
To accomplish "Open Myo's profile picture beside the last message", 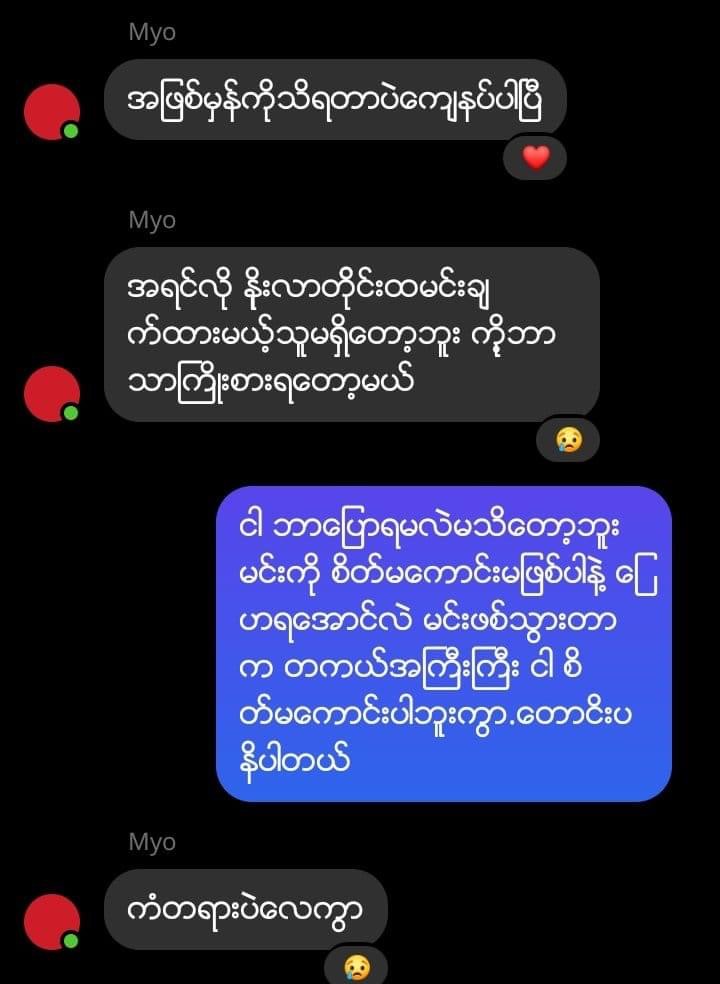I will pos(51,921).
